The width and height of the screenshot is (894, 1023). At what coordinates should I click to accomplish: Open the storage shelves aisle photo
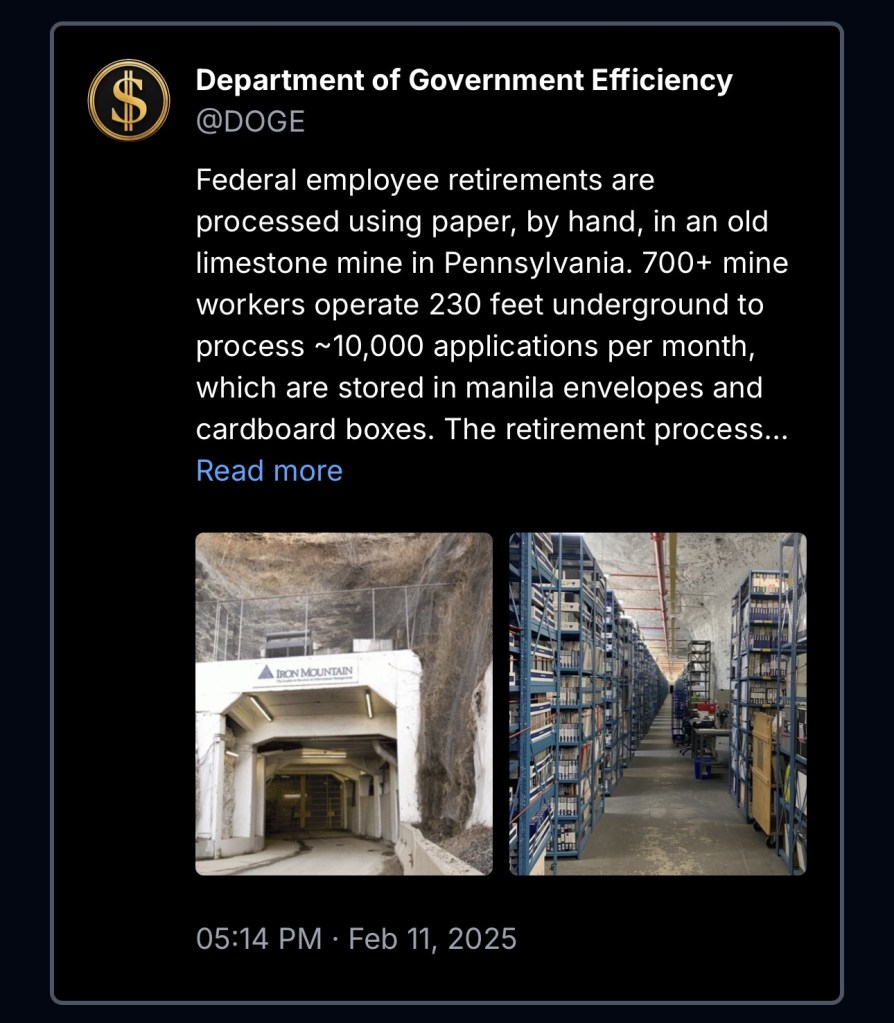click(x=657, y=703)
